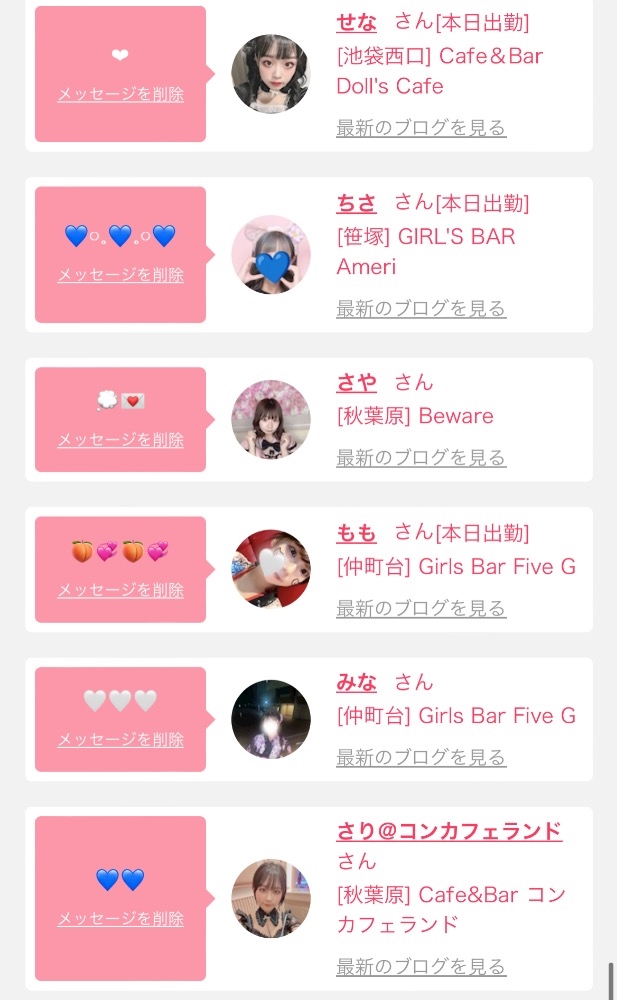Image resolution: width=617 pixels, height=1000 pixels.
Task: Delete the message sent to せな
Action: coord(120,95)
